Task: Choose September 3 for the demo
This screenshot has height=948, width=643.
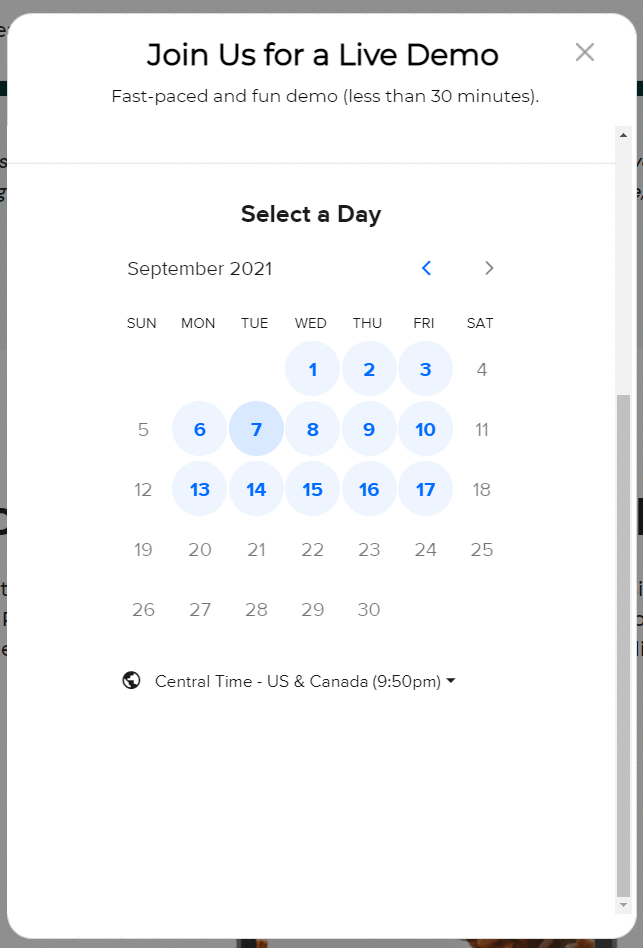Action: 425,370
